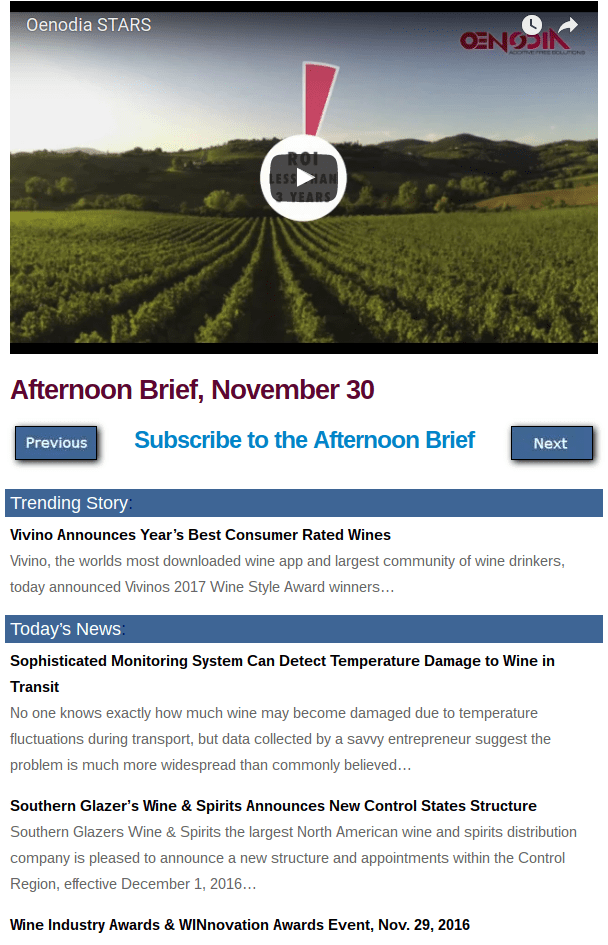
Task: Go to the Previous brief
Action: click(56, 443)
